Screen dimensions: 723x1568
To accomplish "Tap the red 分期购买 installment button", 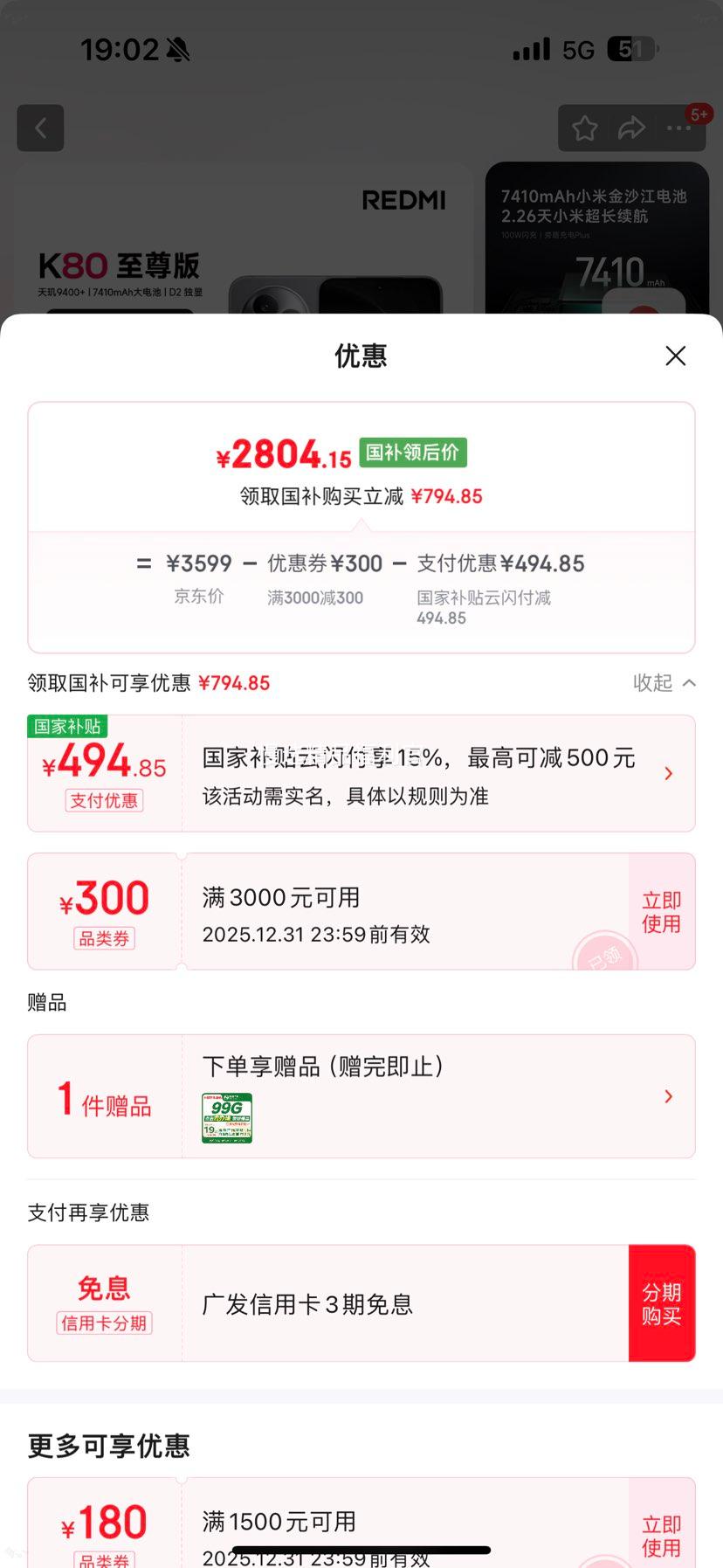I will coord(661,1302).
